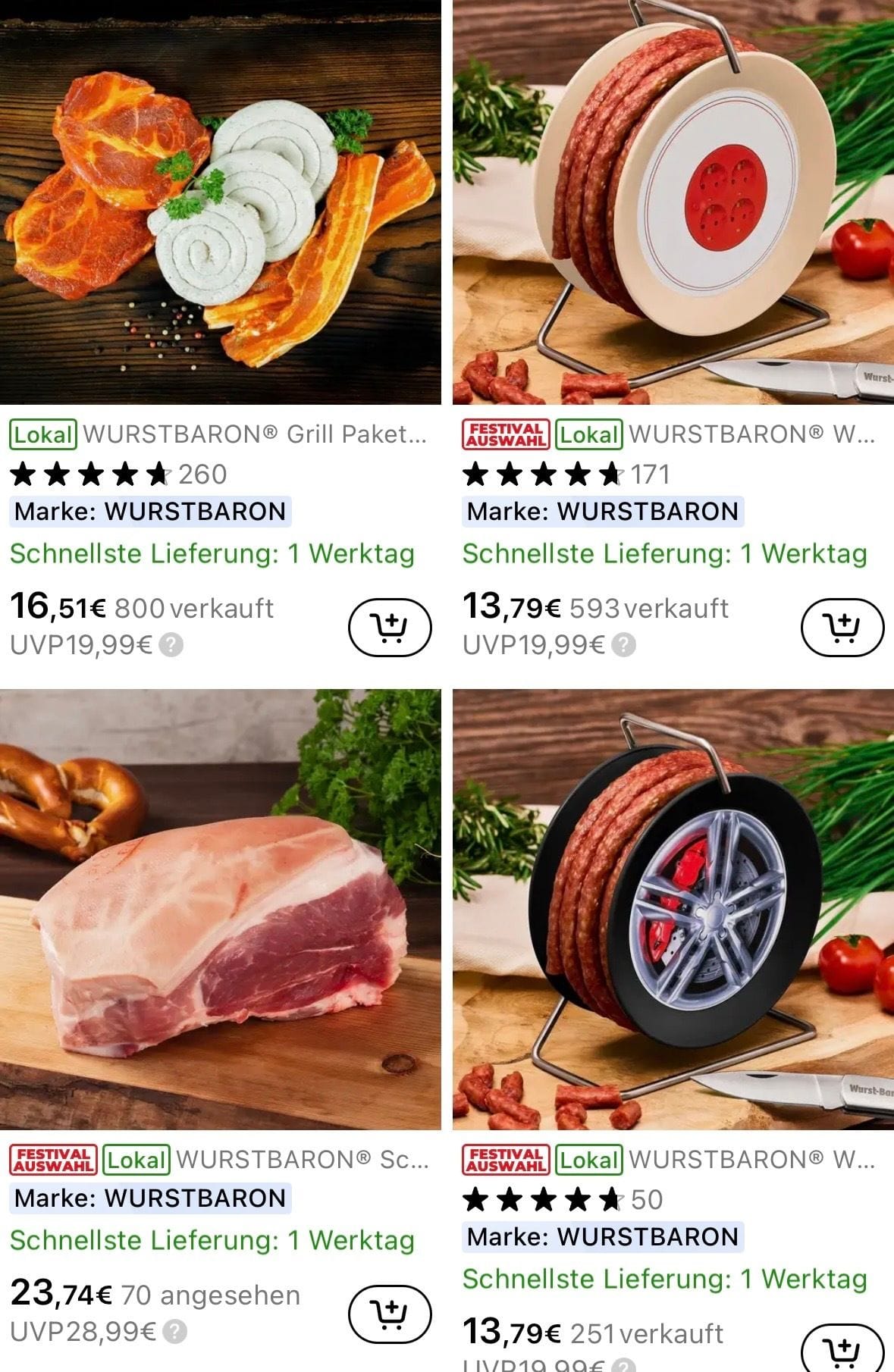The height and width of the screenshot is (1372, 894).
Task: Add the 23,74€ pork roast to cart
Action: coord(390,1314)
